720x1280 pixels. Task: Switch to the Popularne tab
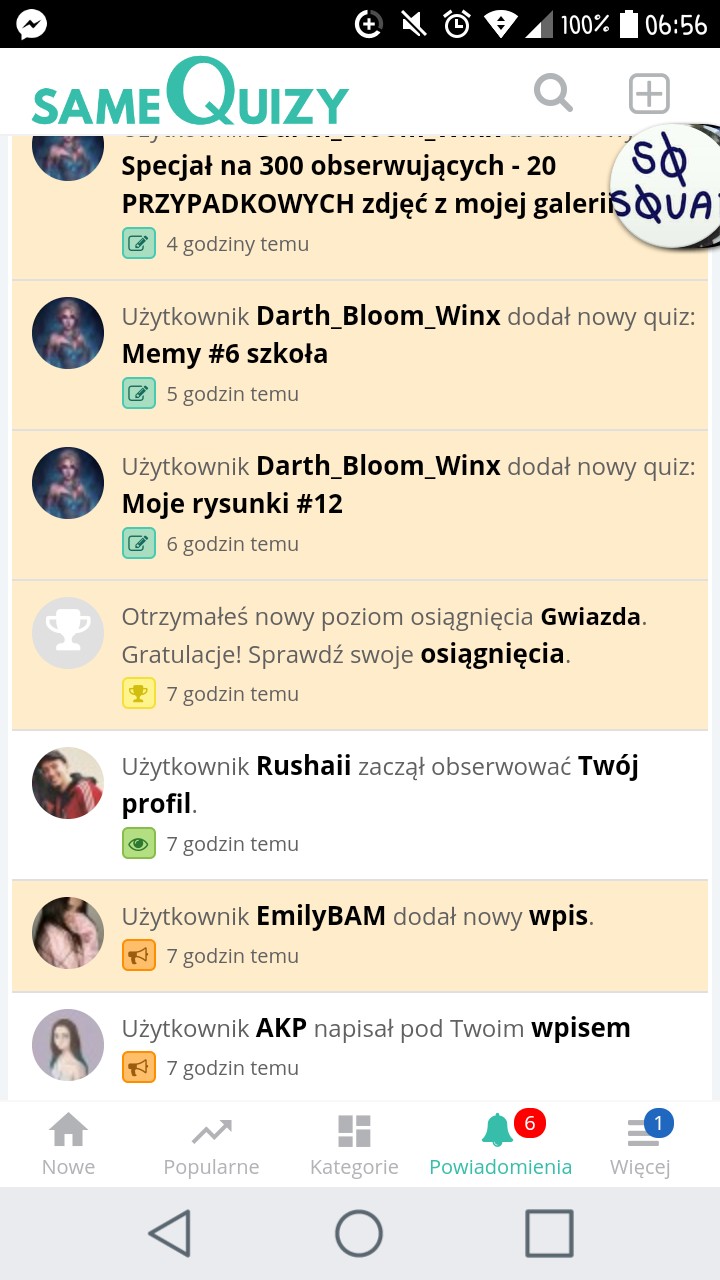tap(211, 1145)
